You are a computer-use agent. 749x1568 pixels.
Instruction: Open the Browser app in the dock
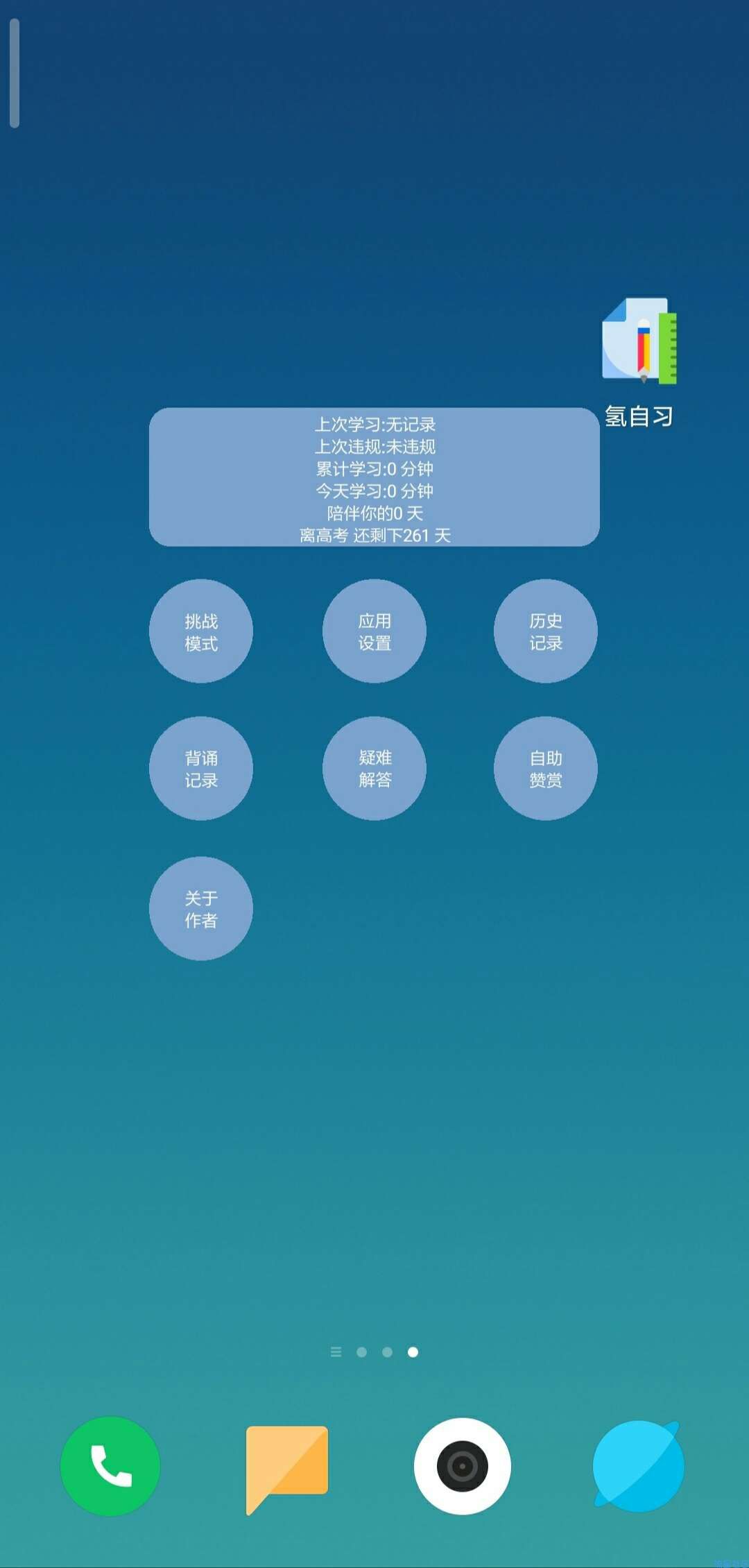(x=639, y=1466)
